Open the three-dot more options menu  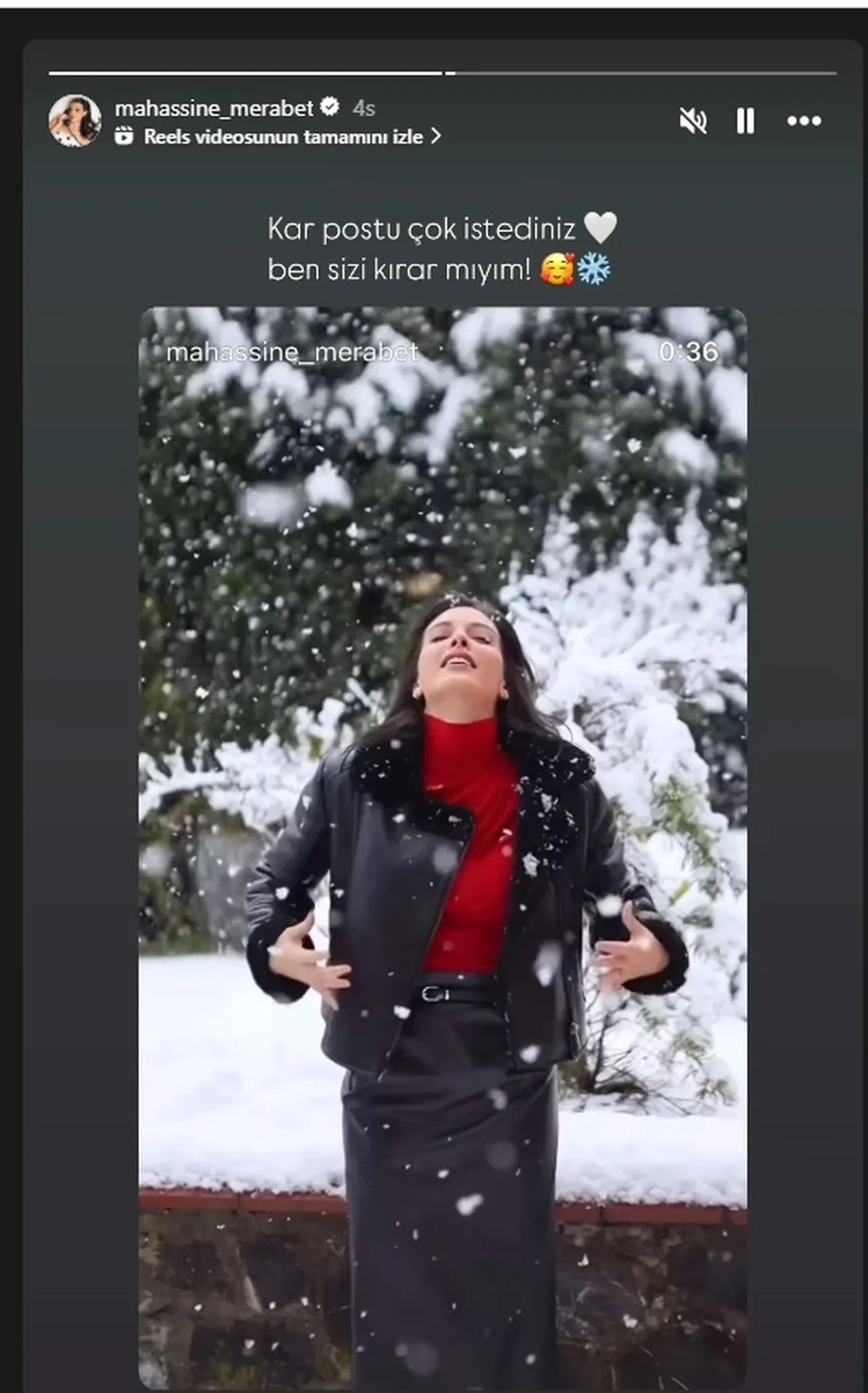[x=804, y=121]
